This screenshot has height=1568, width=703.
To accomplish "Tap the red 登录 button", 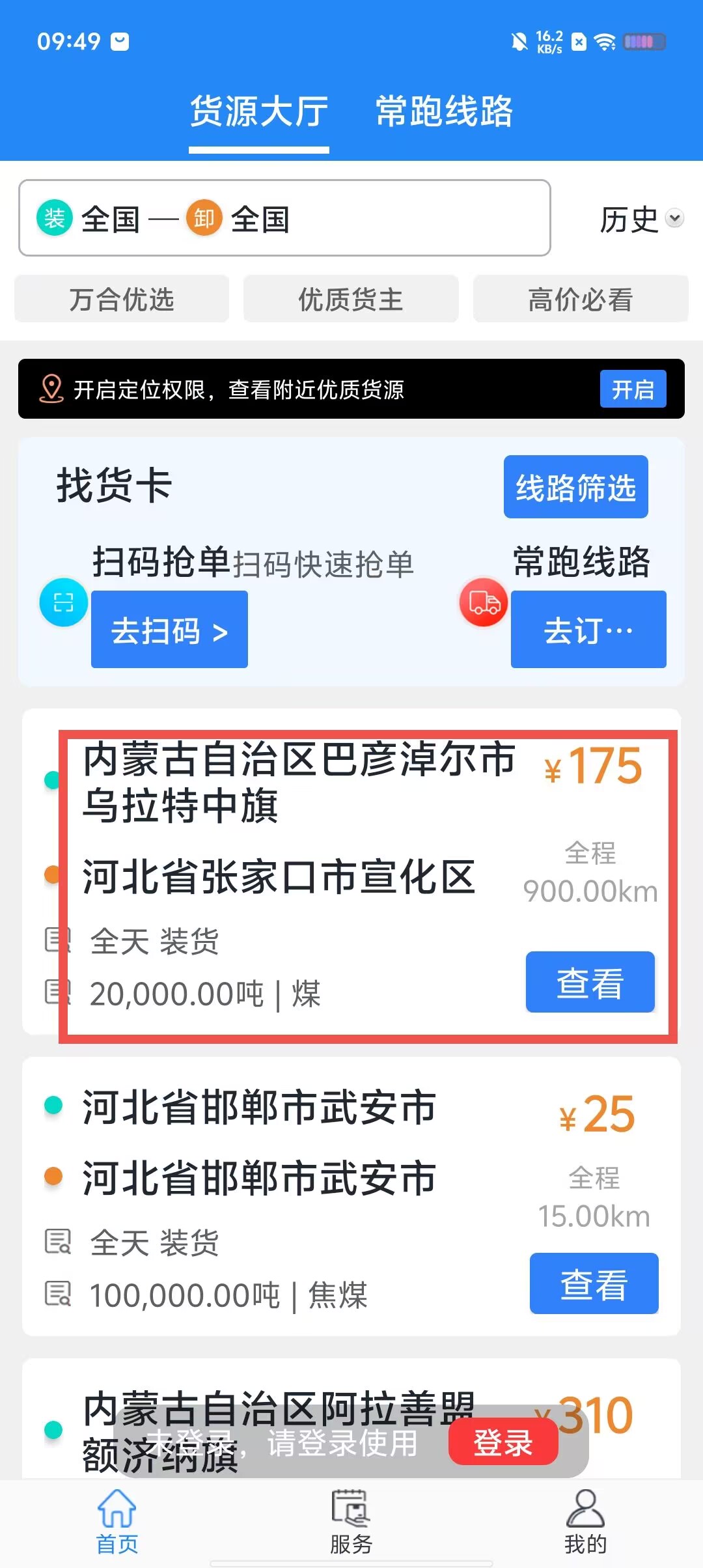I will (x=503, y=1442).
